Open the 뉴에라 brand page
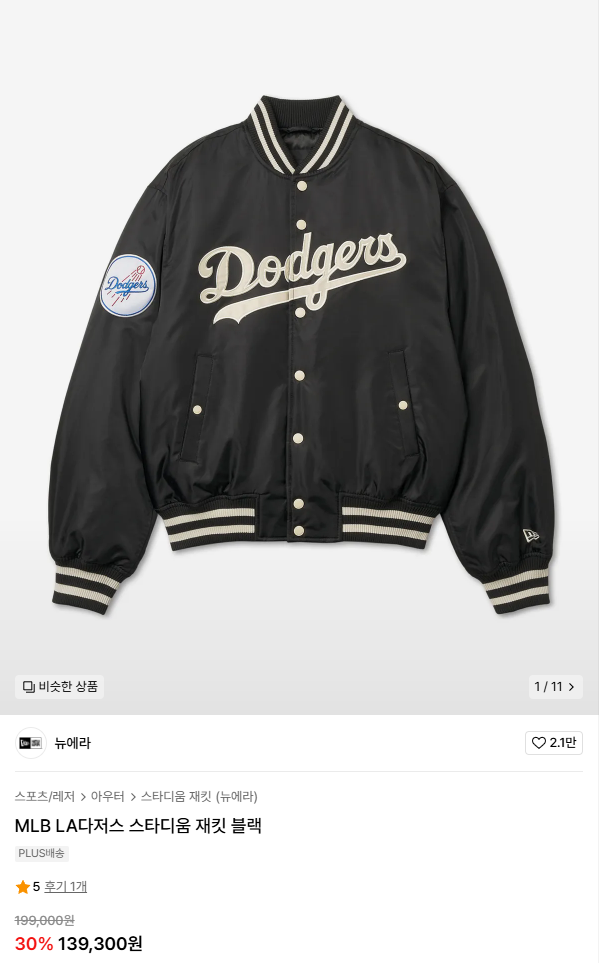This screenshot has width=600, height=963. tap(72, 743)
